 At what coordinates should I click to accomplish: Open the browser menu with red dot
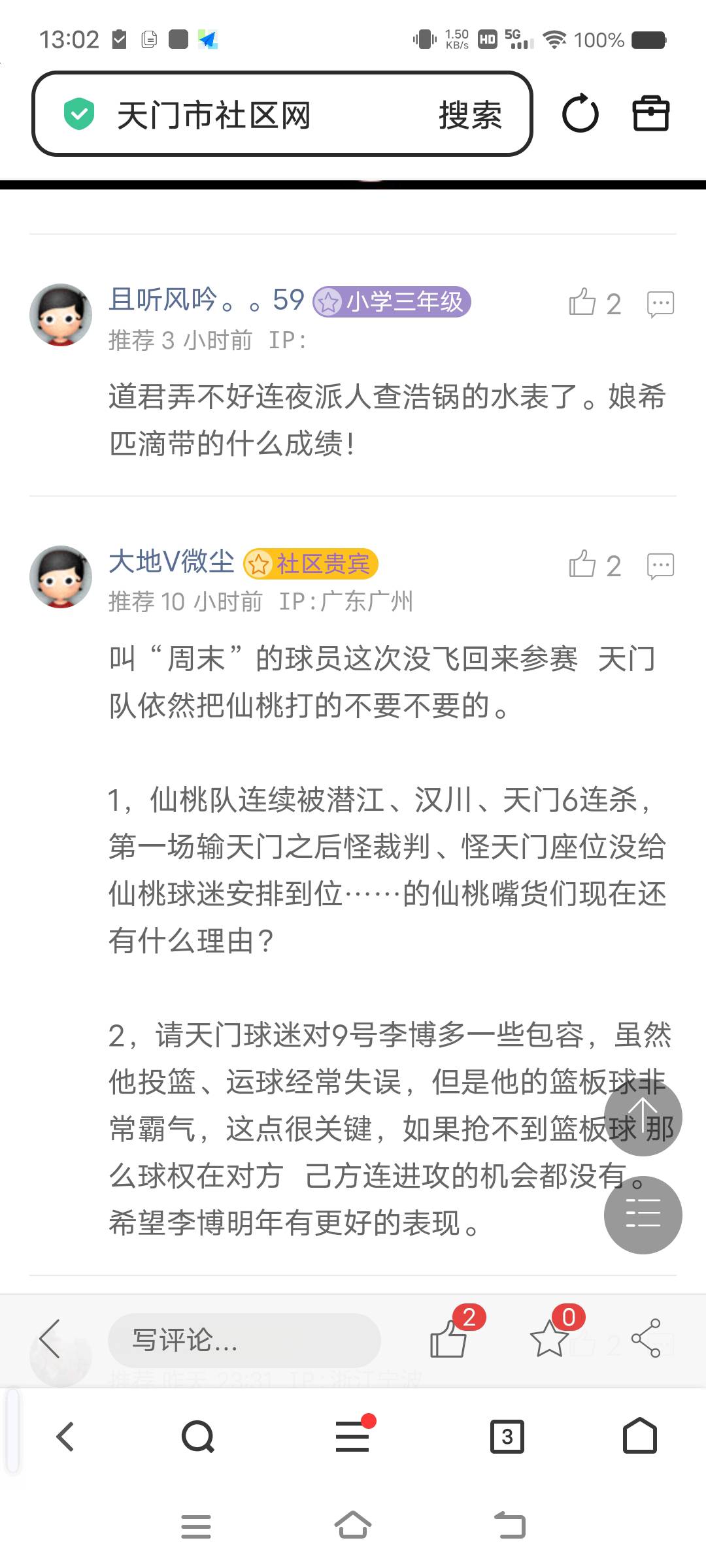point(353,1437)
